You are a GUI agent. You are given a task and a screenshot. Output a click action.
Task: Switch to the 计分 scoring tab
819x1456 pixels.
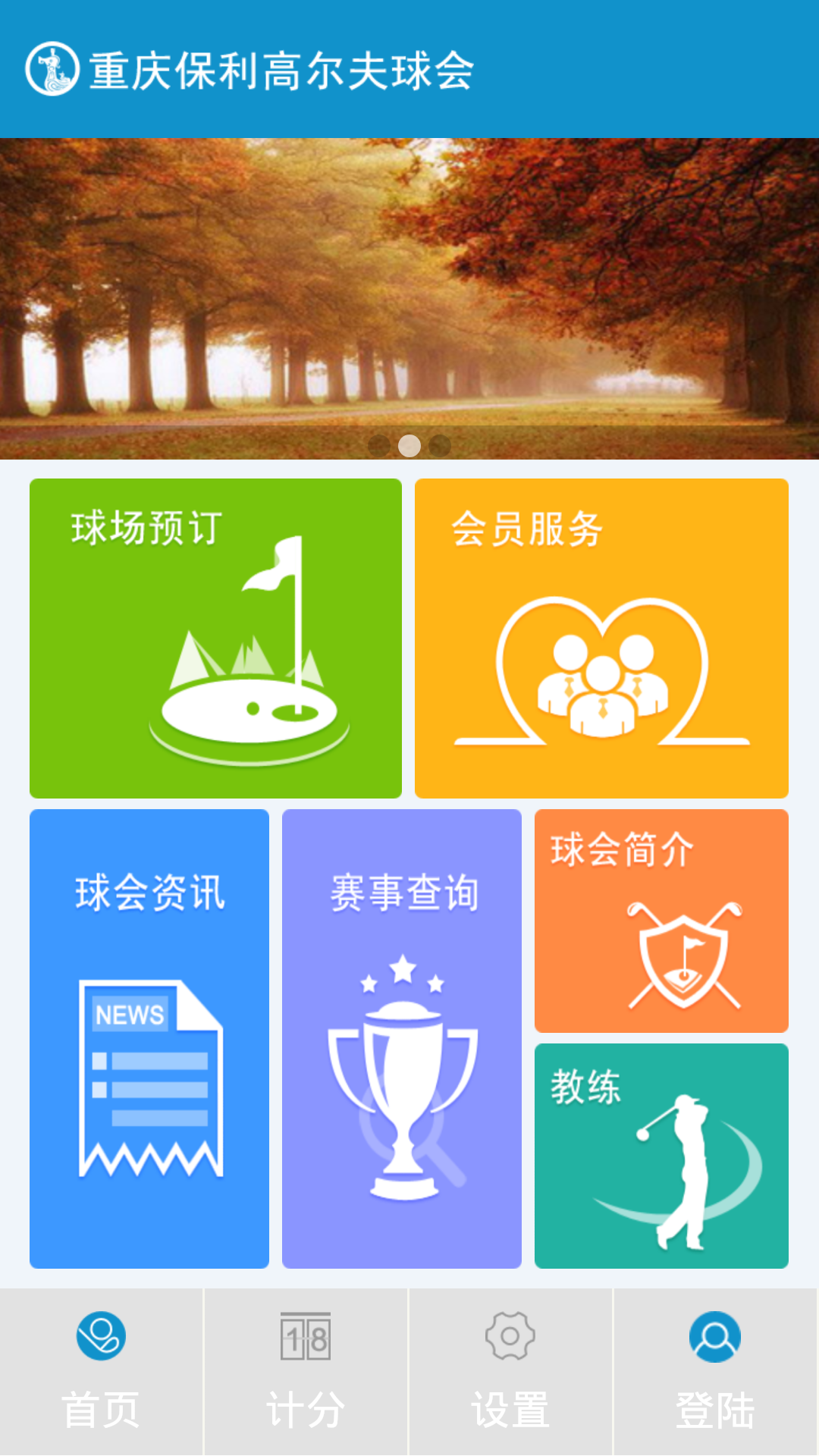click(x=306, y=1372)
